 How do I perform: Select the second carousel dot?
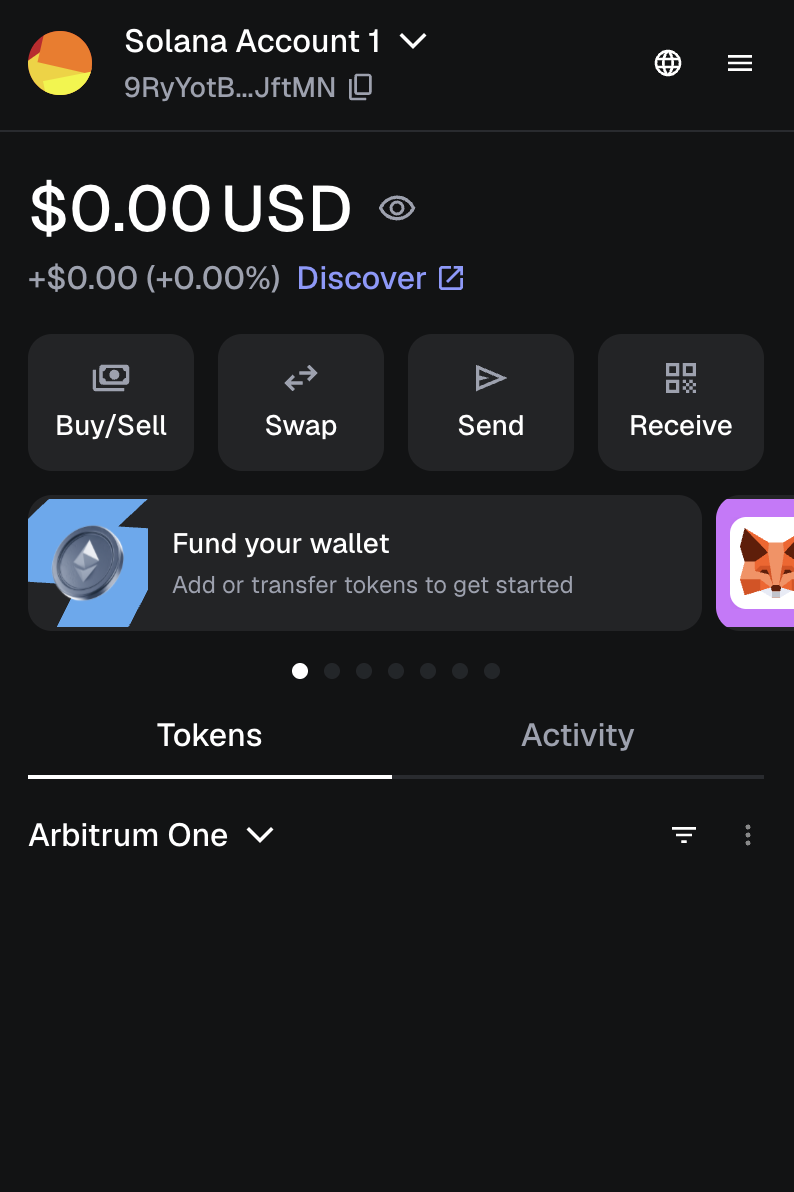pyautogui.click(x=332, y=671)
